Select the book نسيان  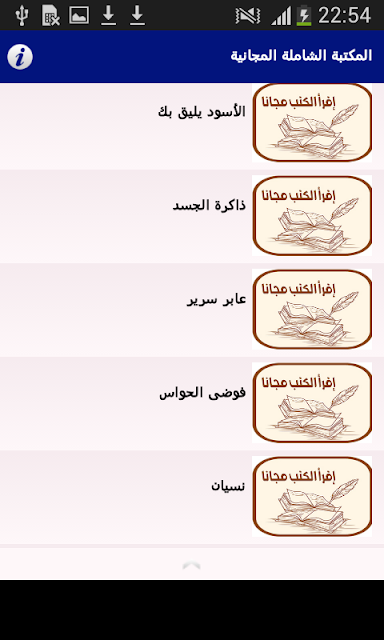tap(192, 497)
